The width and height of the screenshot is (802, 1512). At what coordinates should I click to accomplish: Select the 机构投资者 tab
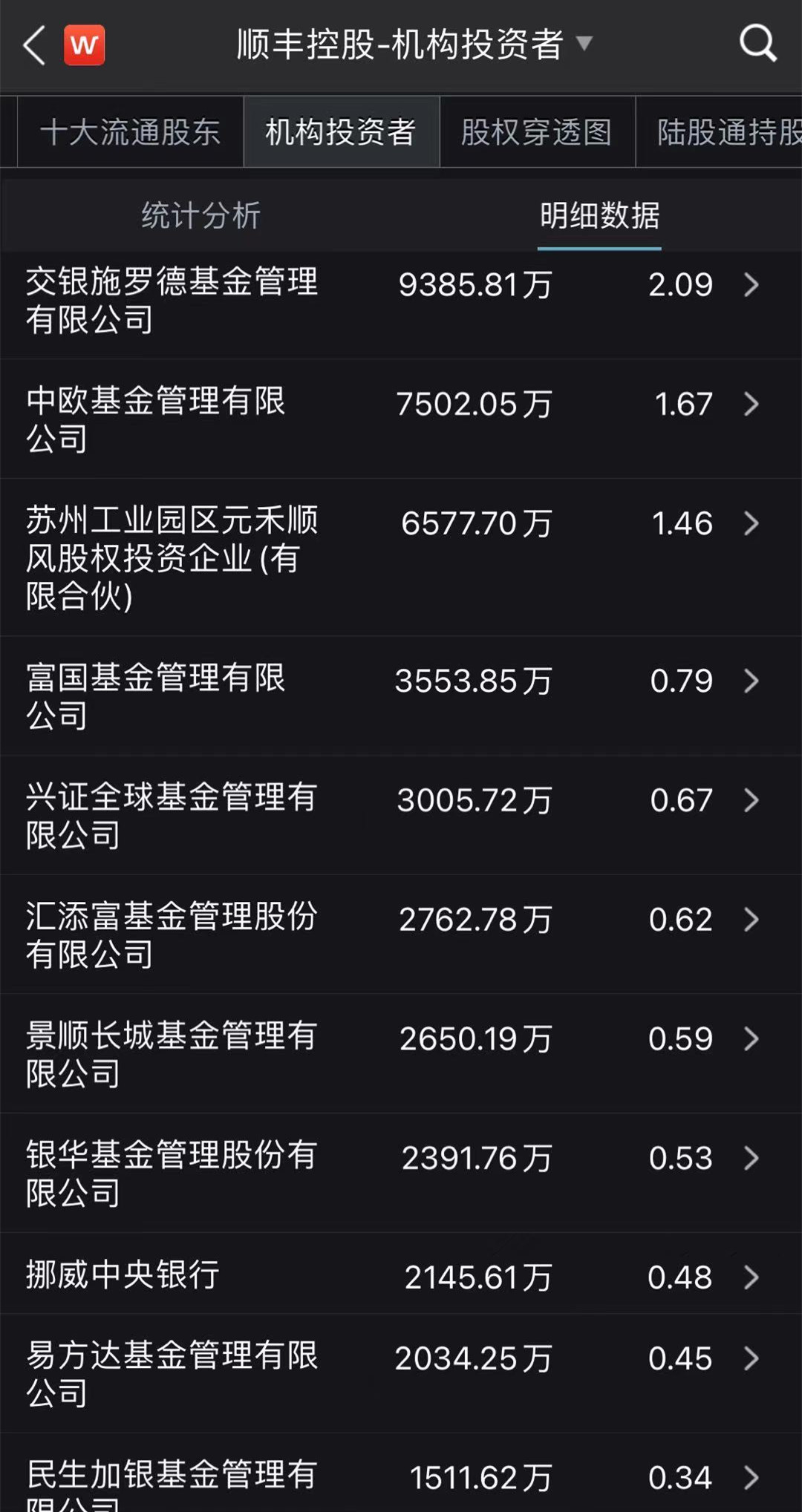pos(342,131)
